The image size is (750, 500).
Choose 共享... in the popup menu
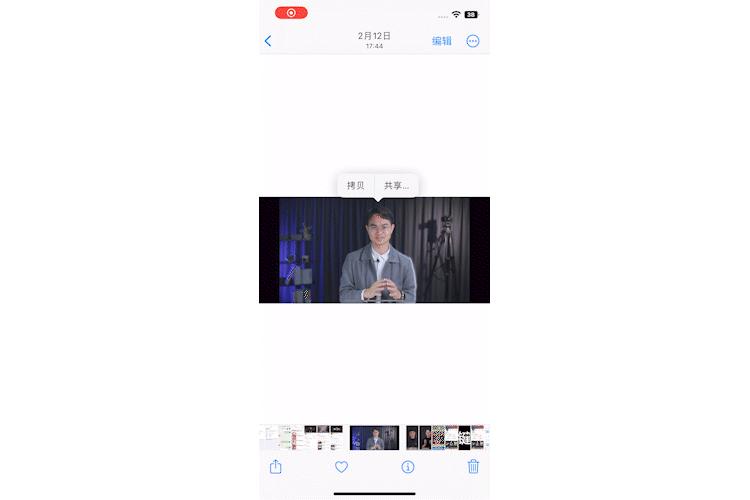397,185
